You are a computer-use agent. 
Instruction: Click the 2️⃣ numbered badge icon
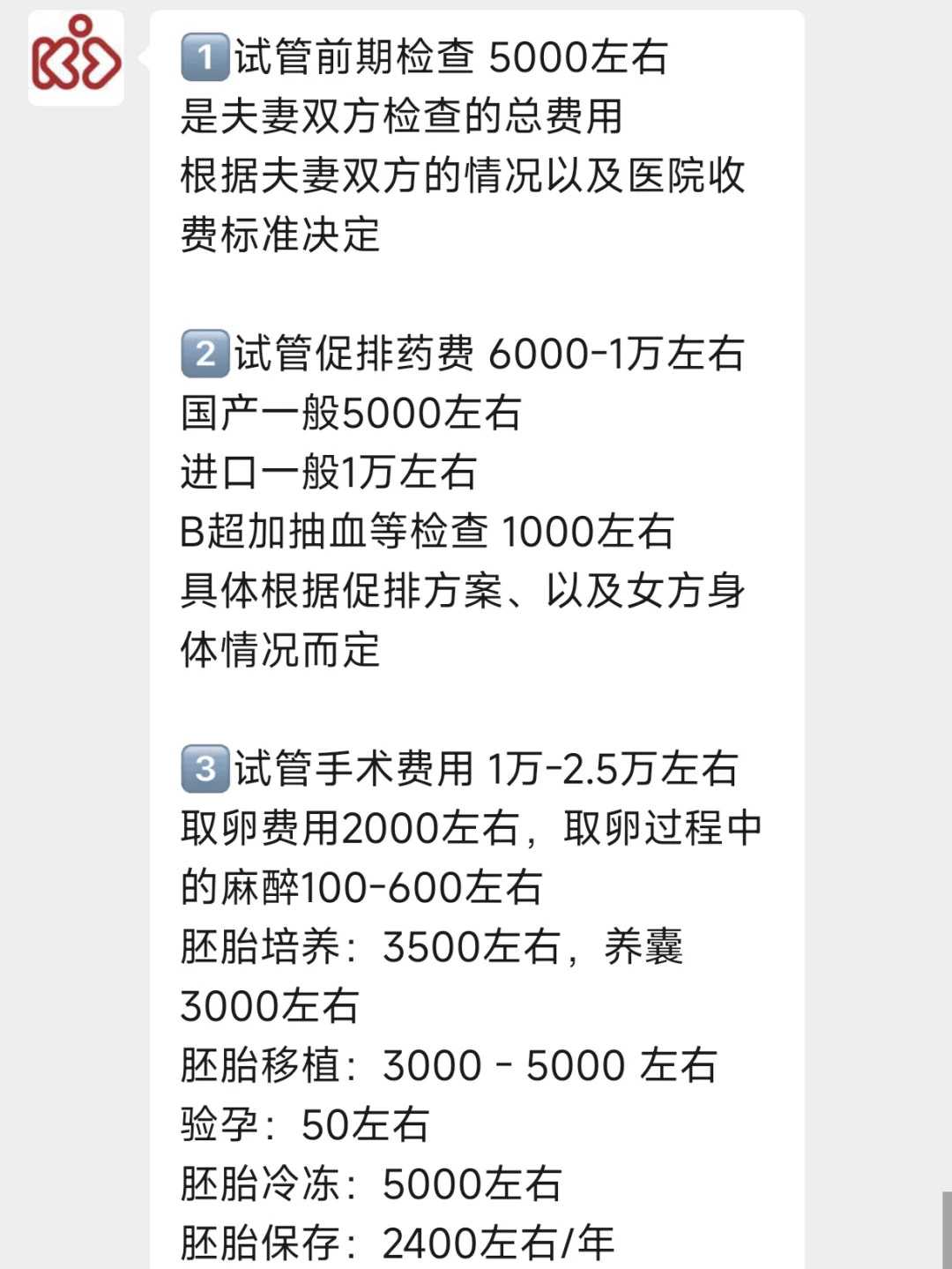point(205,355)
